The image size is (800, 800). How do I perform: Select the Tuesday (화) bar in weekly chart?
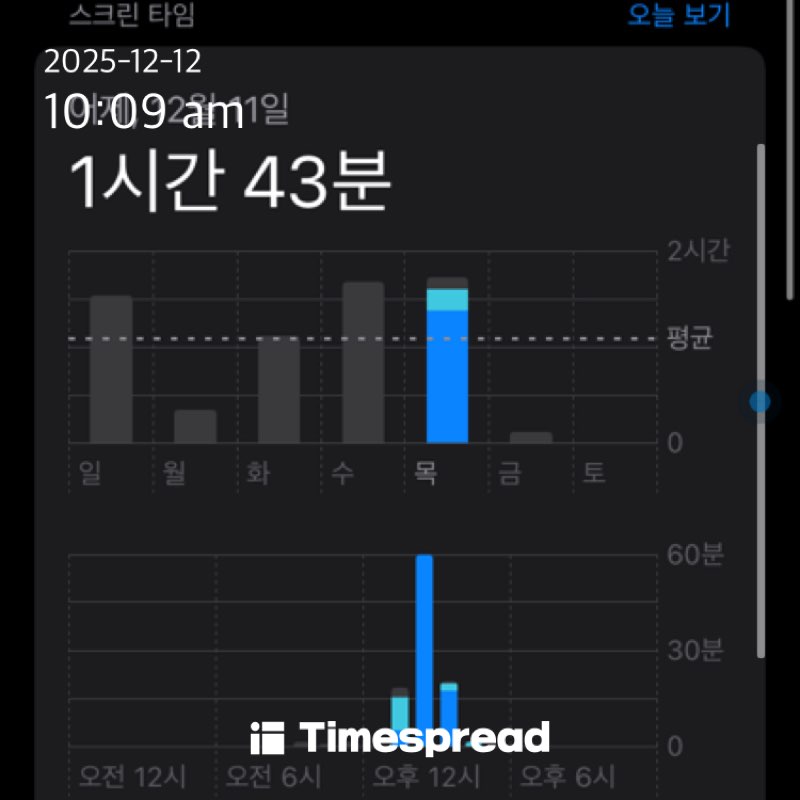(279, 390)
